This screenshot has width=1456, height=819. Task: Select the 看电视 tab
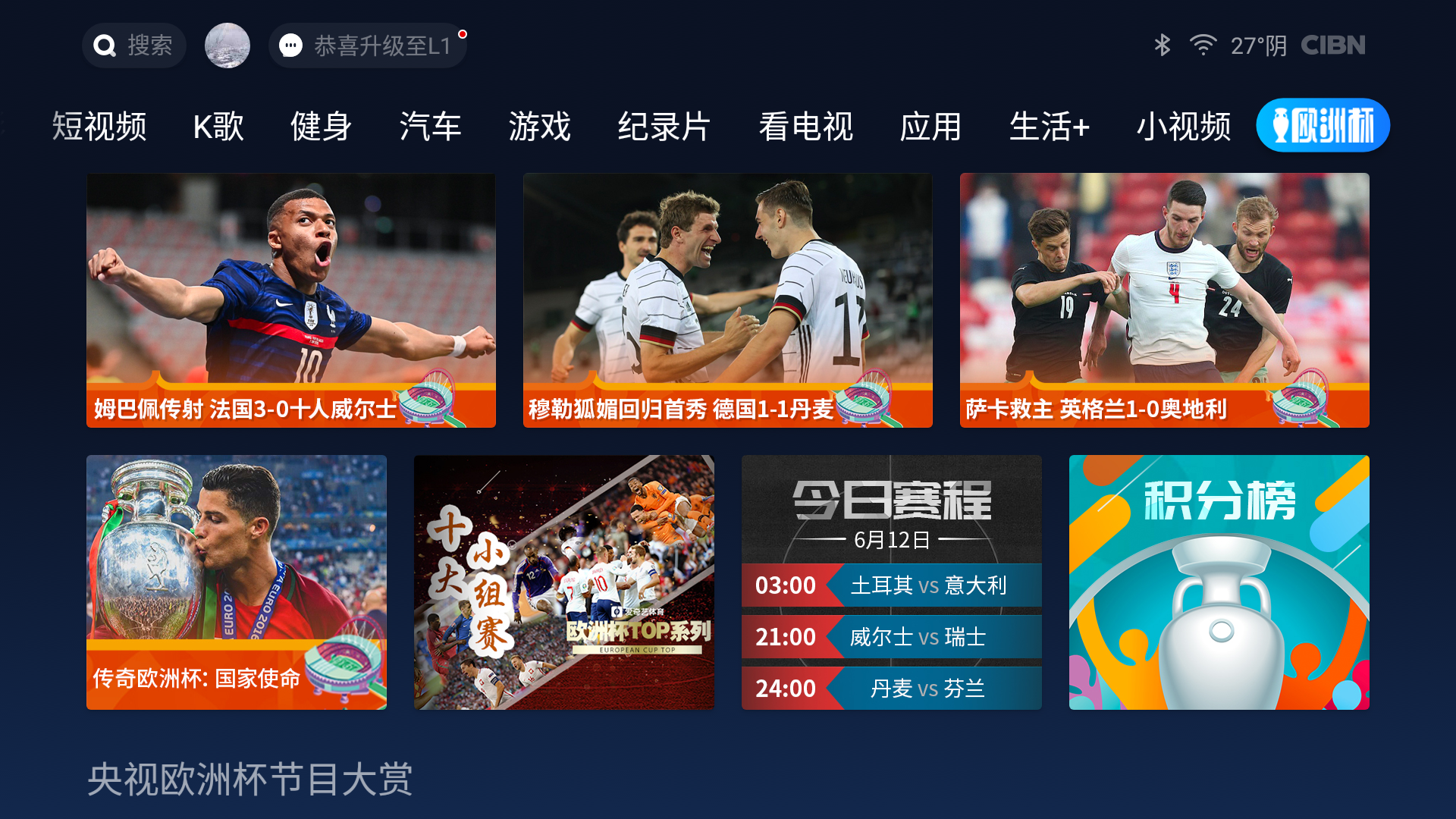[806, 126]
